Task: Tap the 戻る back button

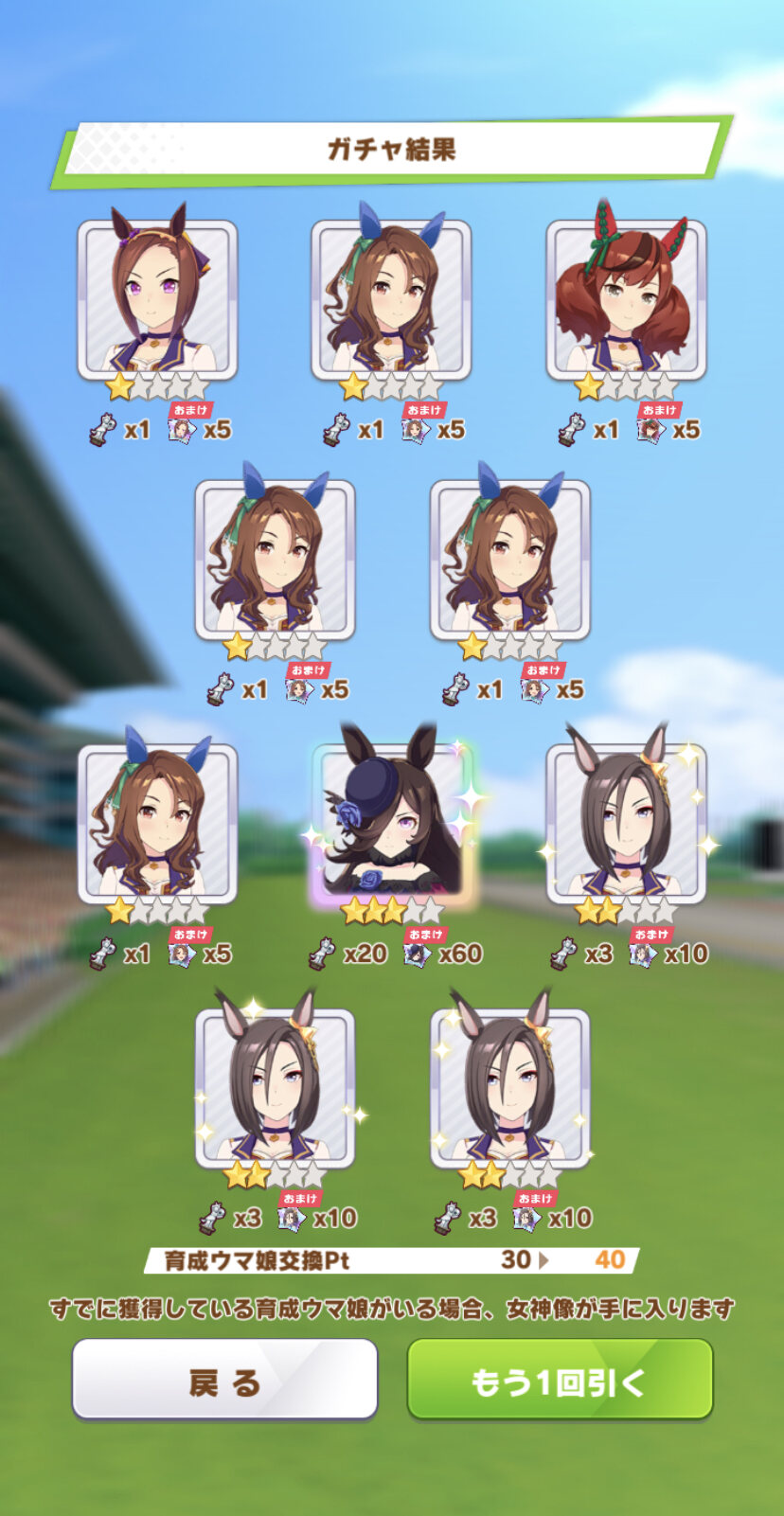Action: pyautogui.click(x=224, y=1380)
